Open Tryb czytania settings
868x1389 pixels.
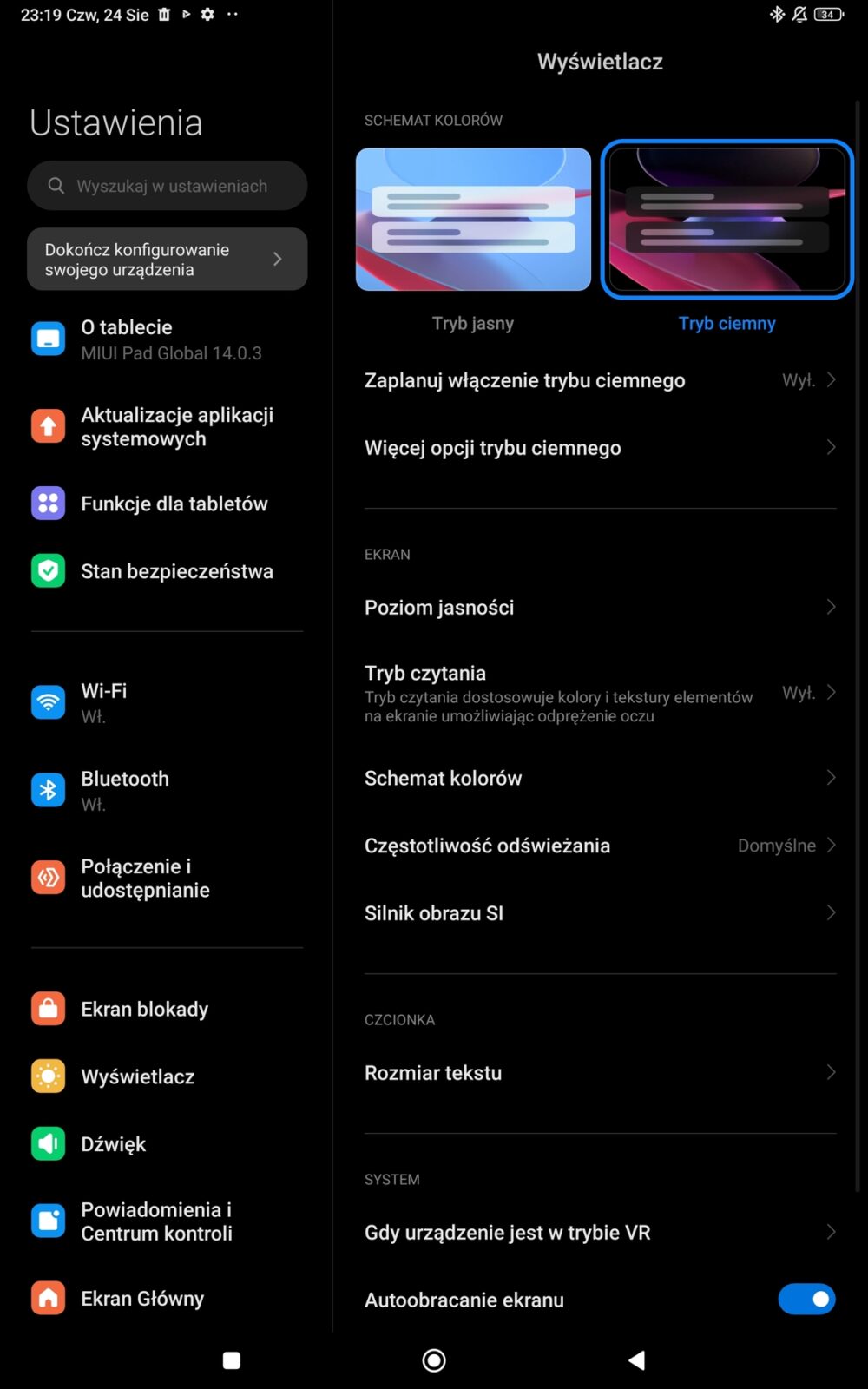[599, 693]
